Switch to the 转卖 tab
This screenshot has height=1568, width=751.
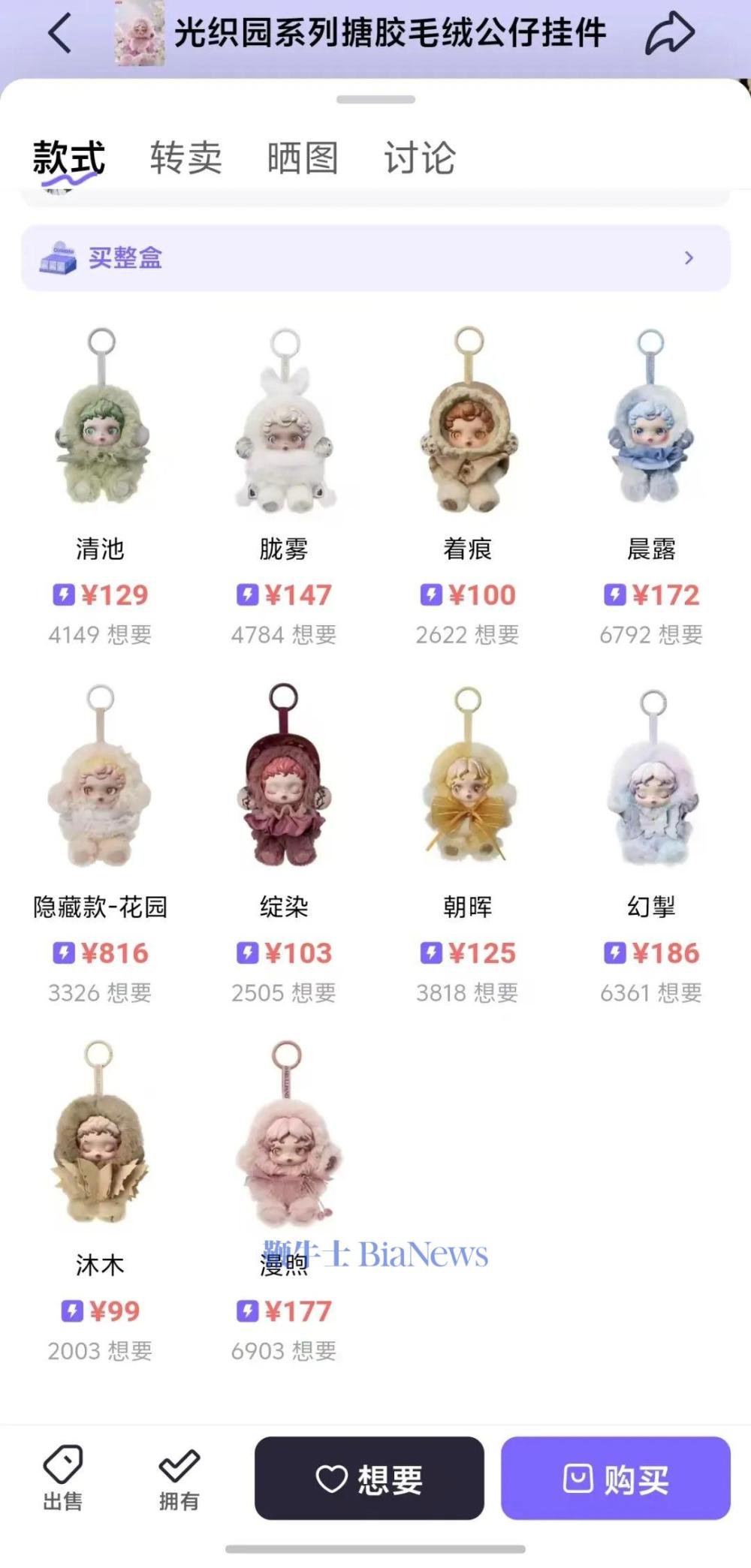tap(185, 158)
